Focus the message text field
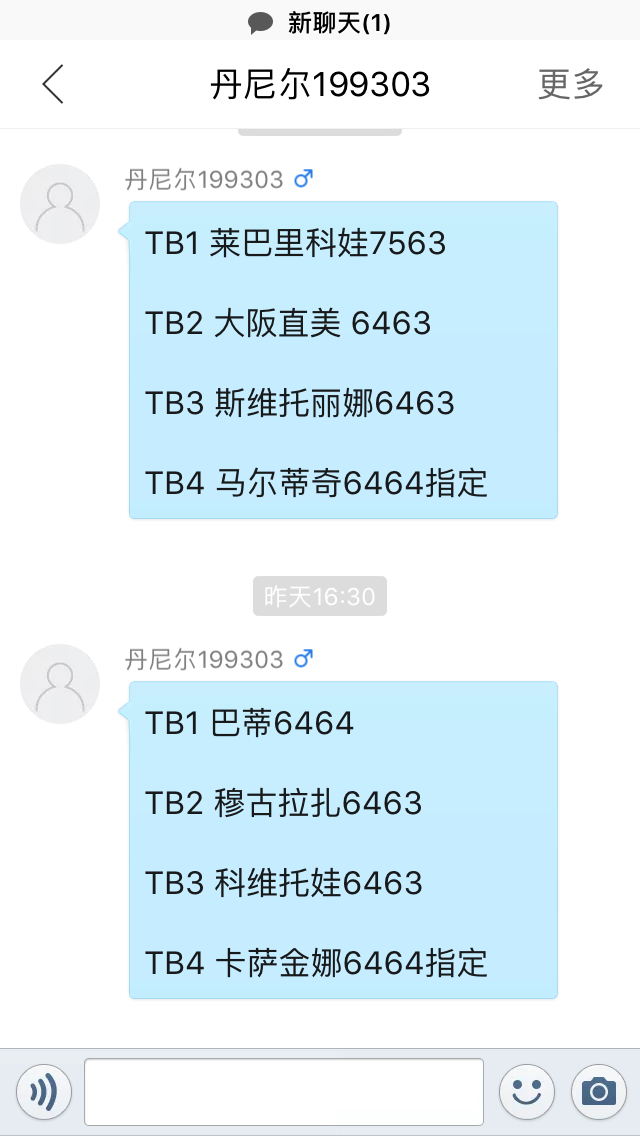The width and height of the screenshot is (640, 1136). pyautogui.click(x=284, y=1092)
